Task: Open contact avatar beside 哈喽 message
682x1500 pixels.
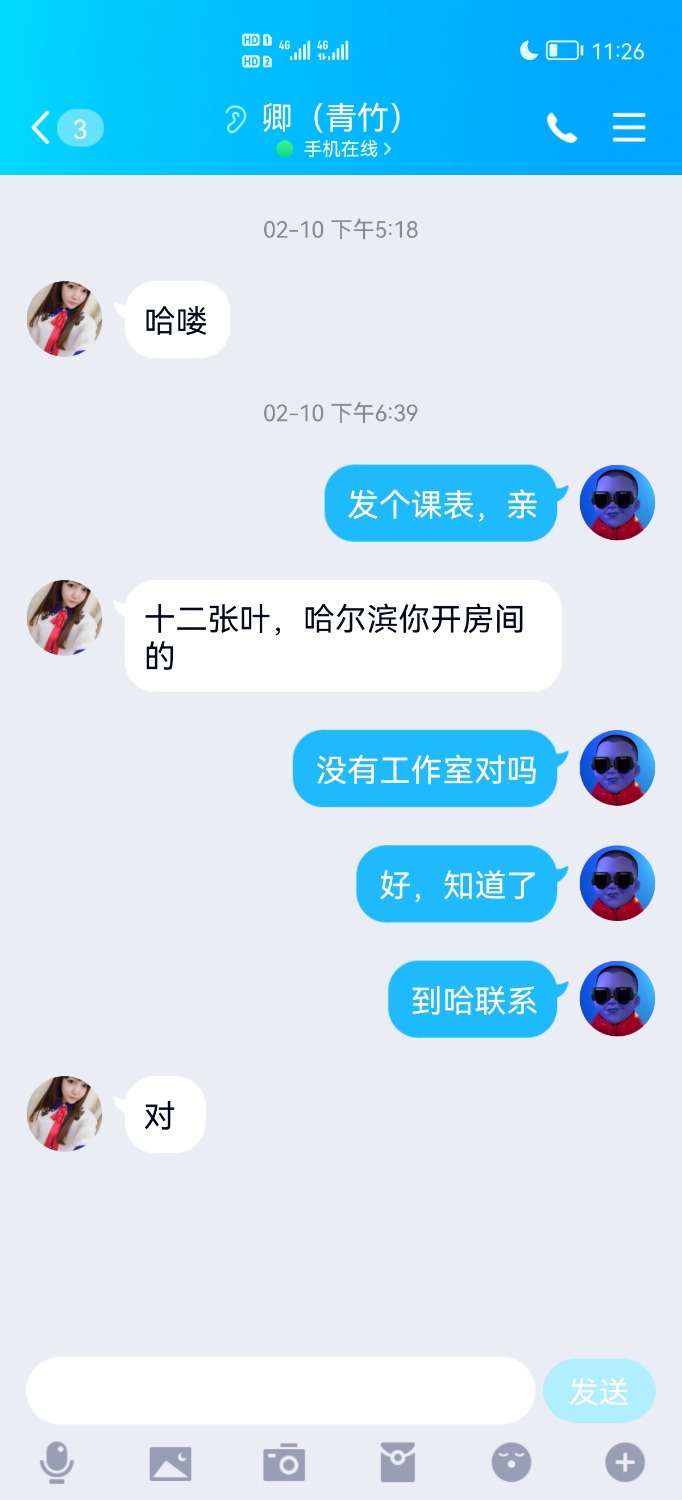Action: tap(64, 319)
